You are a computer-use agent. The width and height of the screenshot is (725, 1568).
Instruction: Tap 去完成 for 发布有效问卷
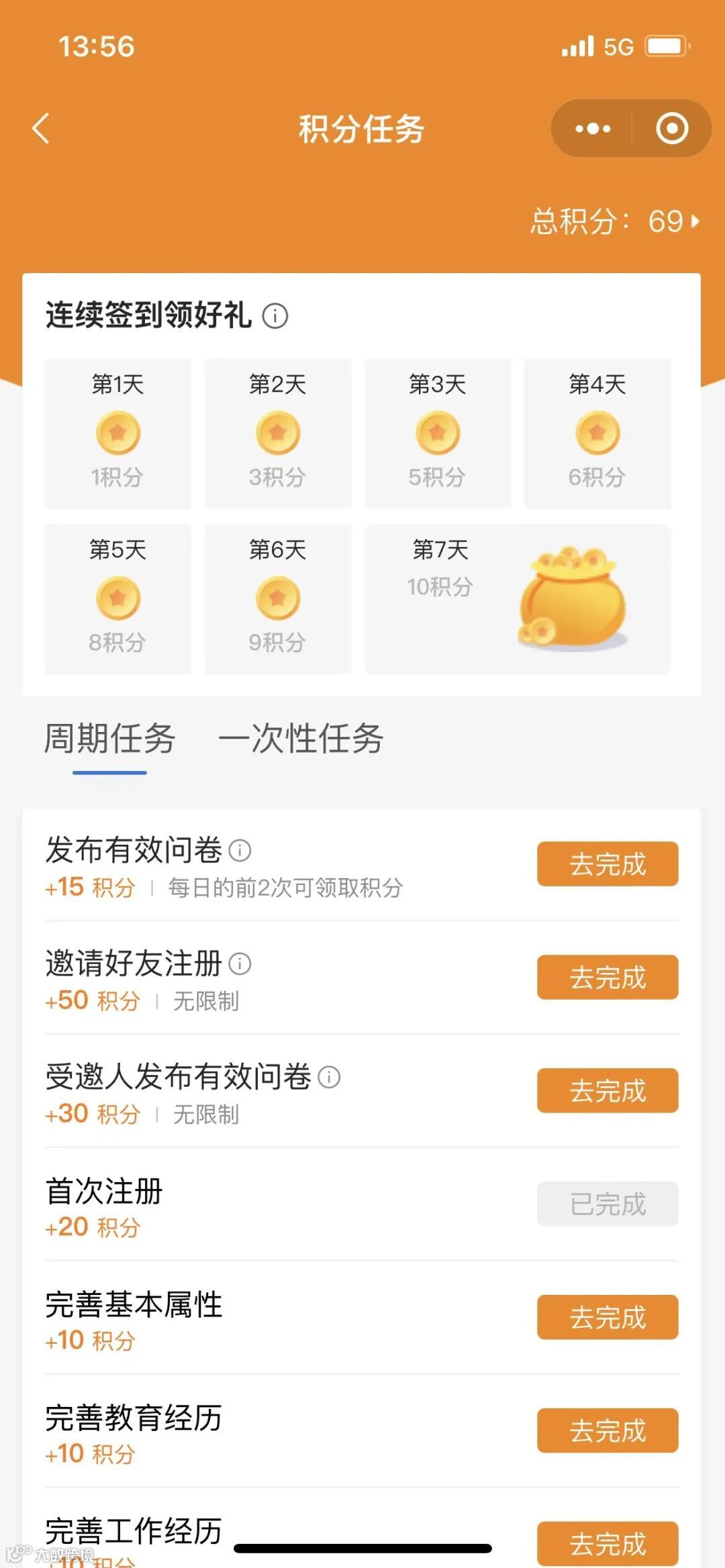(x=607, y=864)
